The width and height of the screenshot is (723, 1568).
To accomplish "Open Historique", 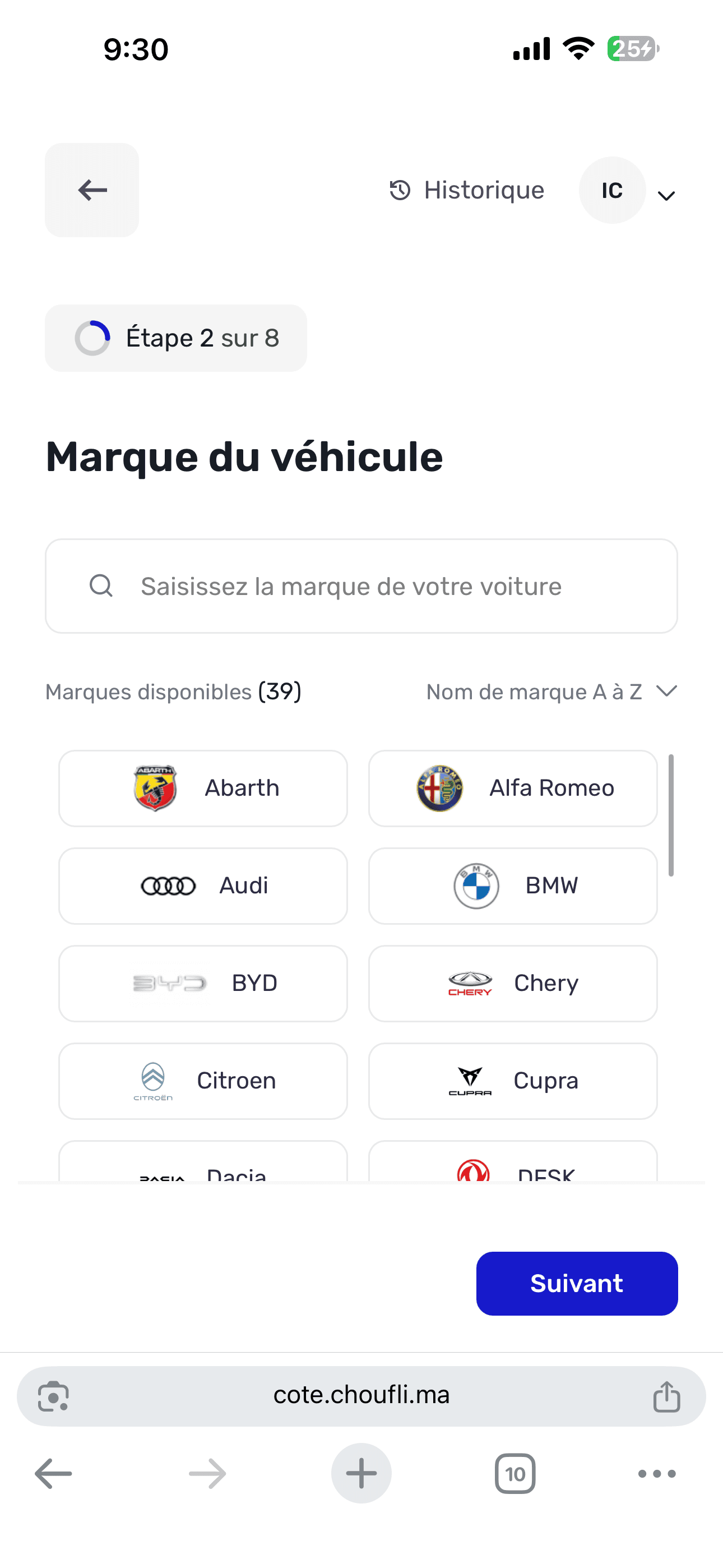I will point(467,191).
